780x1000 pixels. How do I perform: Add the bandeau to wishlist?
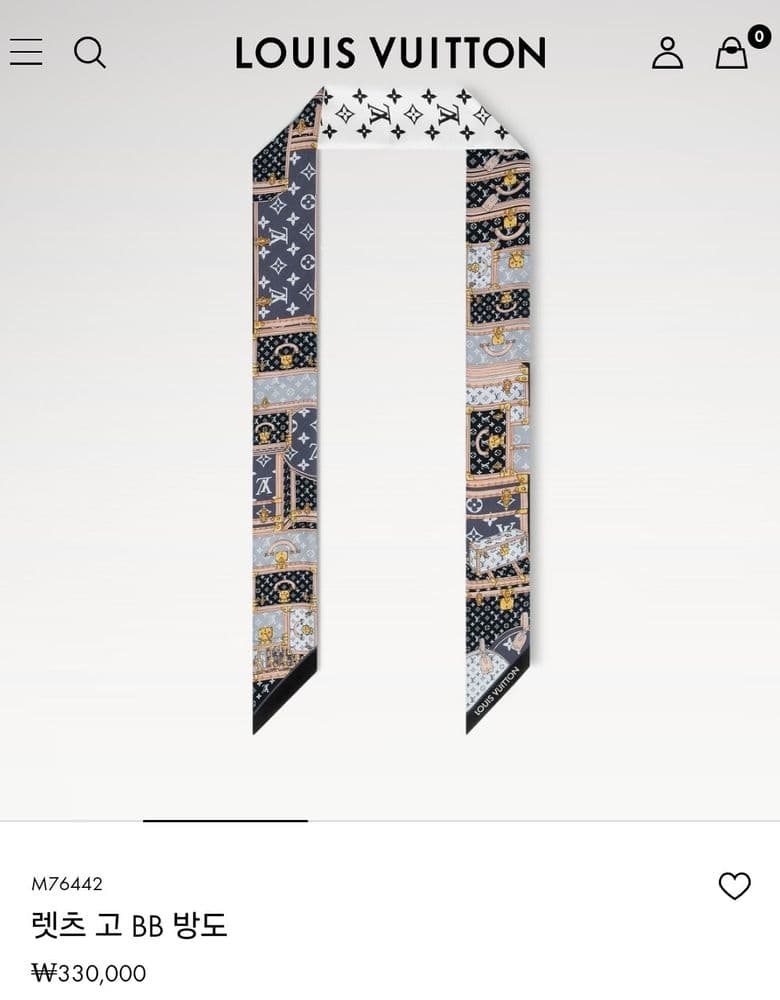tap(734, 886)
